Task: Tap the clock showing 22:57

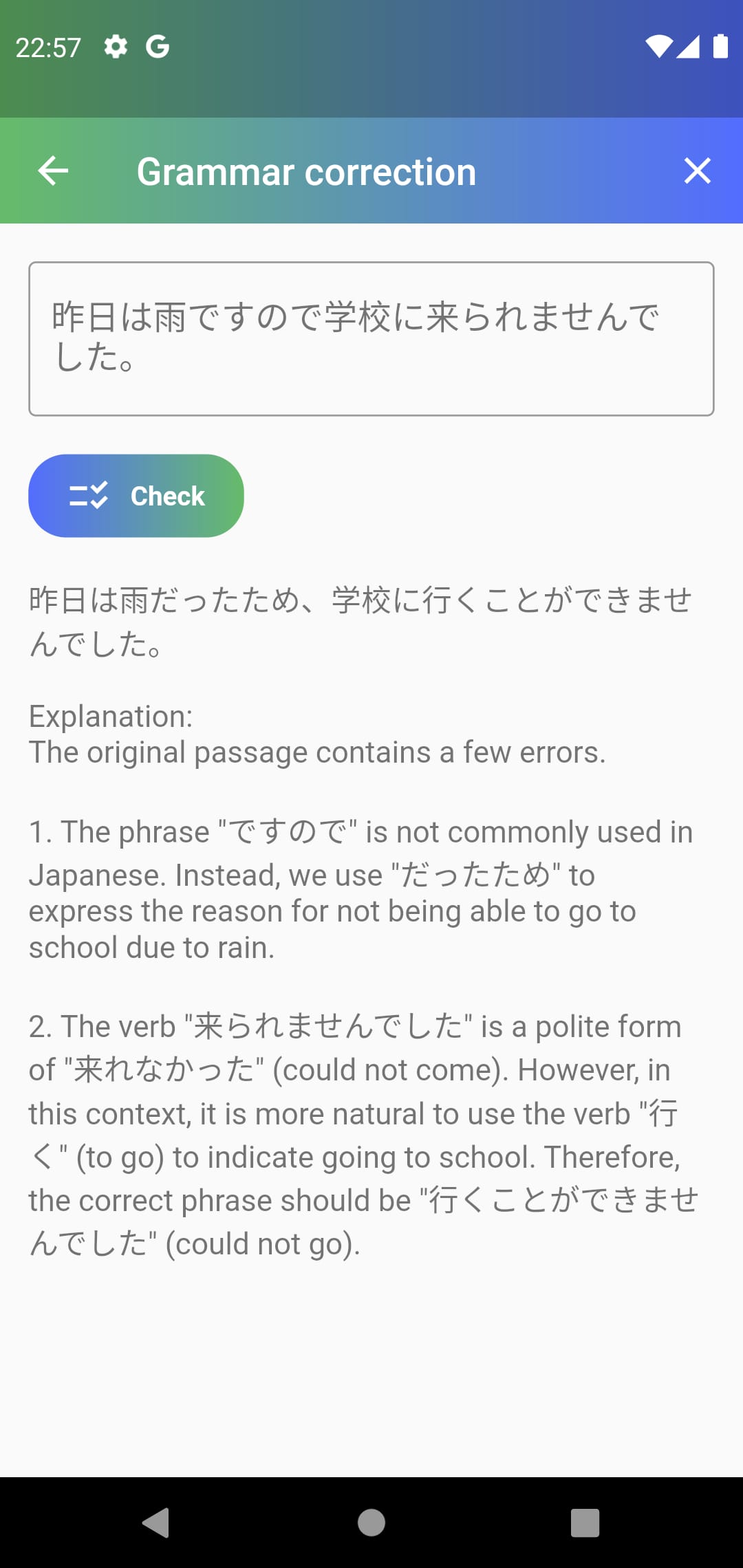Action: [48, 46]
